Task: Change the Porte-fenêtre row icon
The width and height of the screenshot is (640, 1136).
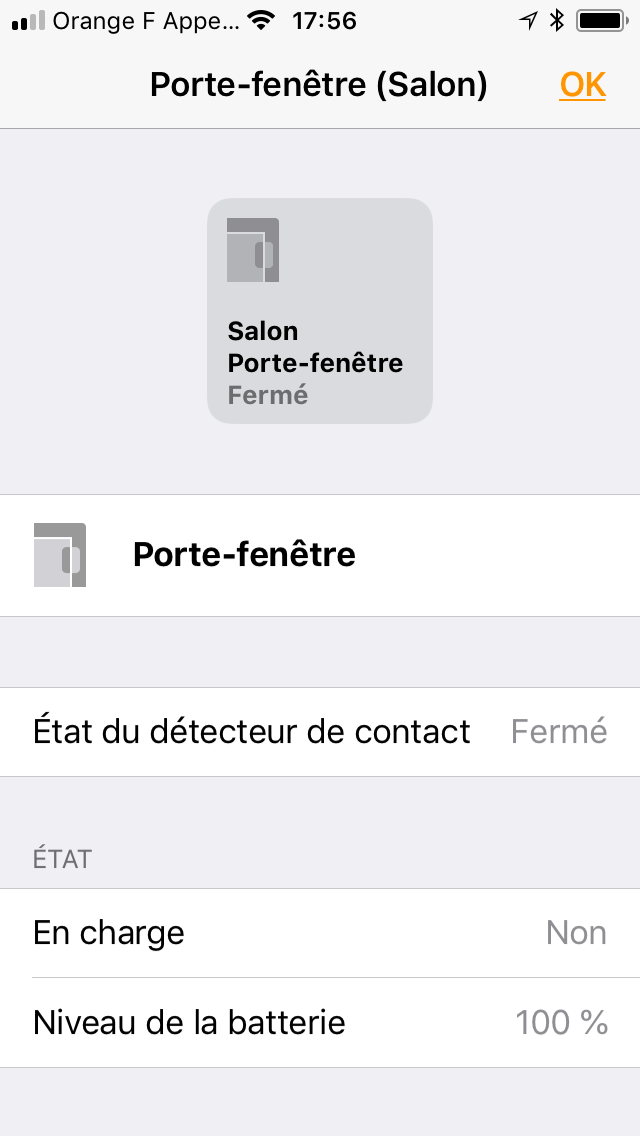Action: point(59,555)
